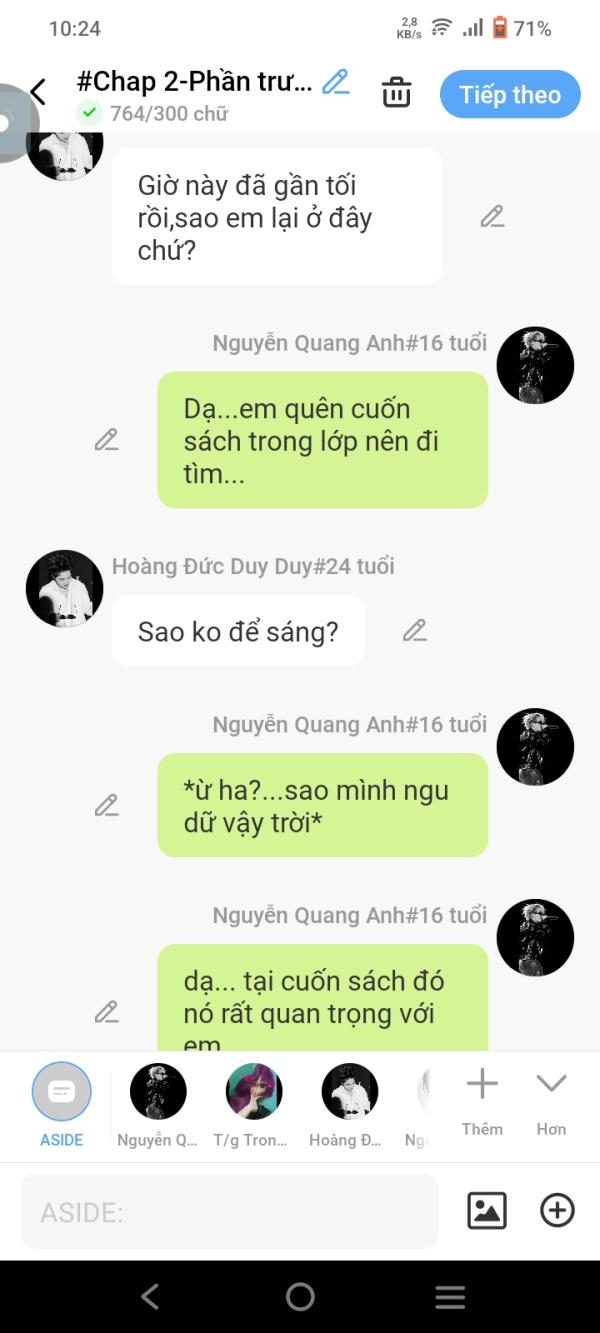
Task: Edit the chapter title with the pencil icon
Action: pos(336,82)
